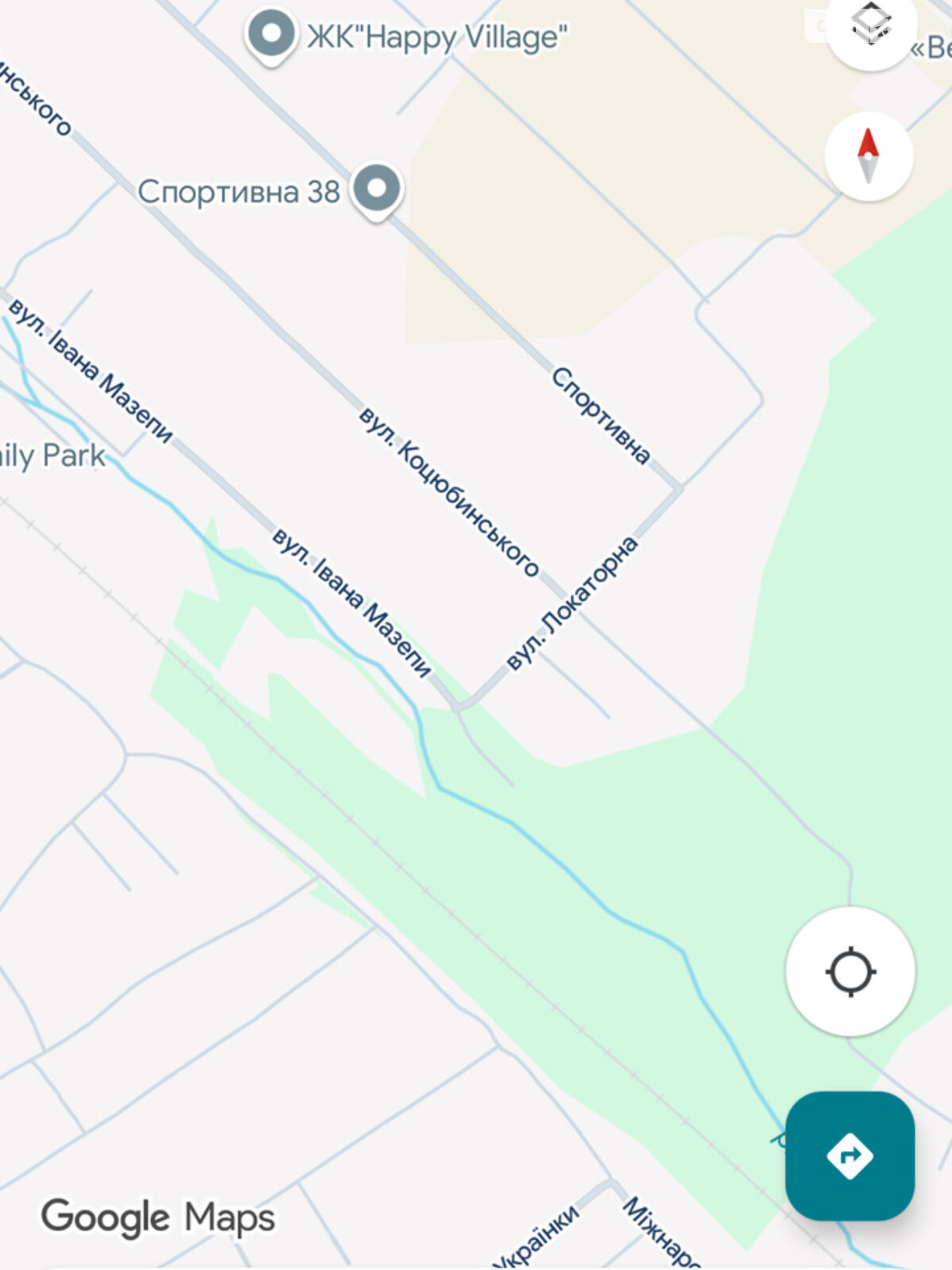The image size is (952, 1270).
Task: Open the map layers button
Action: pos(871,25)
